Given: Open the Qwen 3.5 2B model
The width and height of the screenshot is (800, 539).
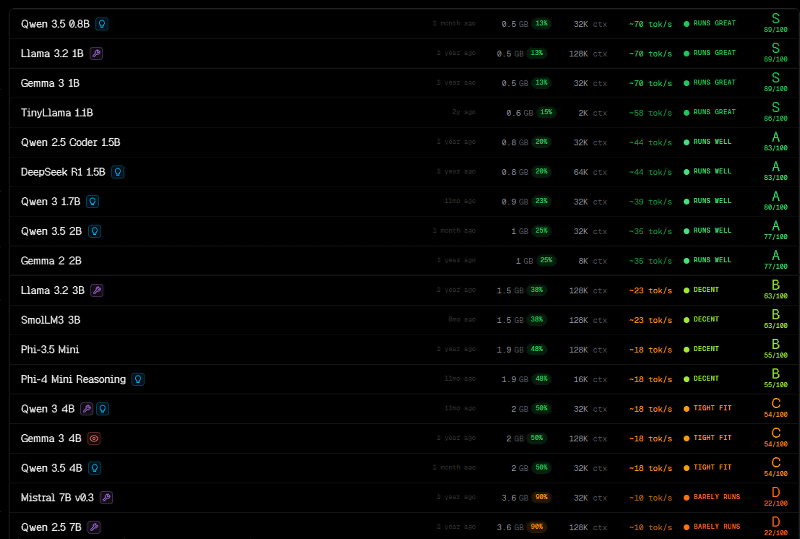Looking at the screenshot, I should [52, 231].
